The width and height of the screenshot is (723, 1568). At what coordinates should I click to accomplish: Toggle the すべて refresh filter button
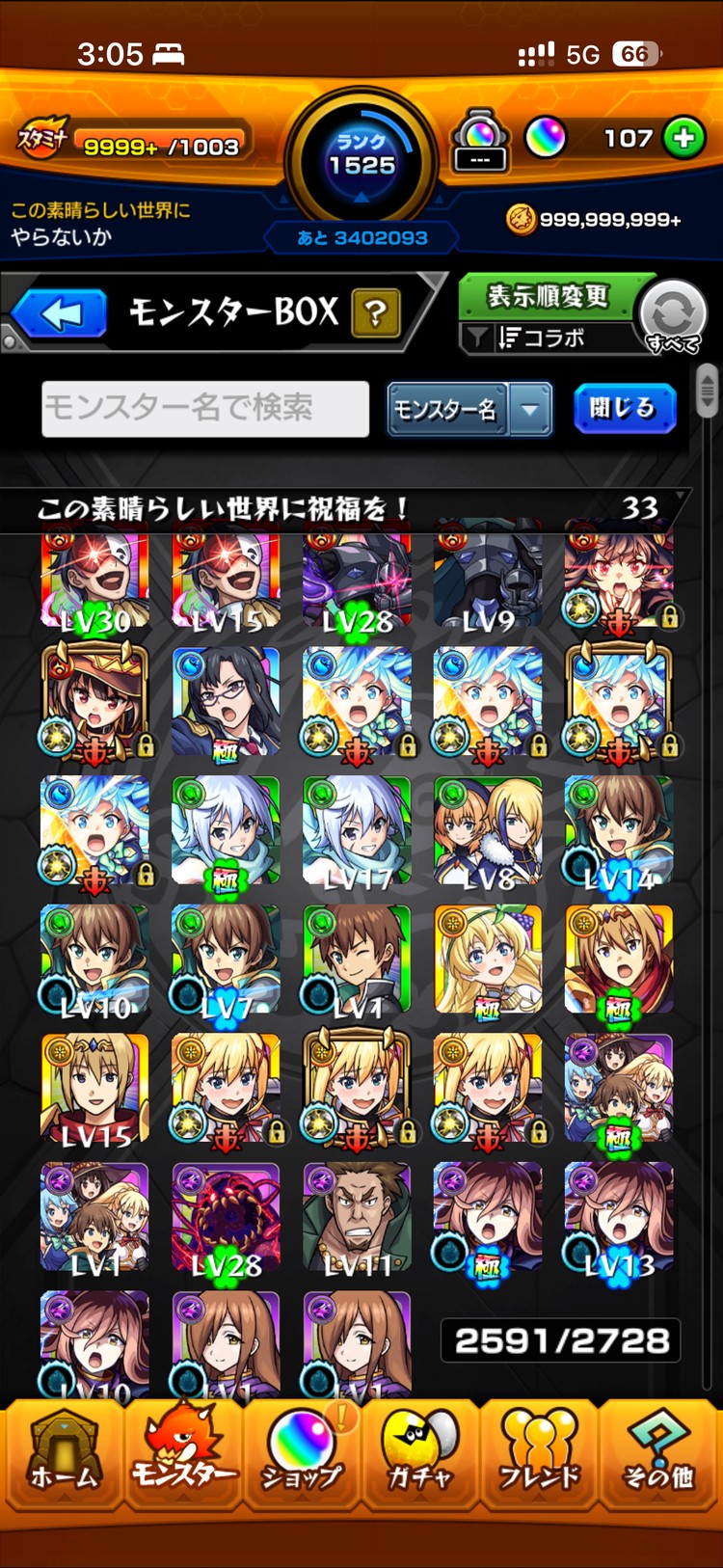click(673, 316)
